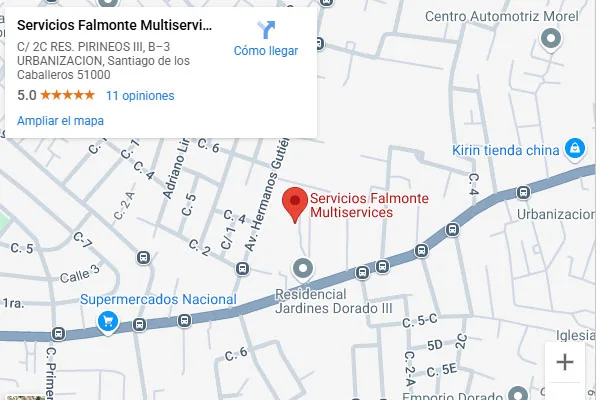
Task: Select the Kirin tienda china marker
Action: point(574,150)
